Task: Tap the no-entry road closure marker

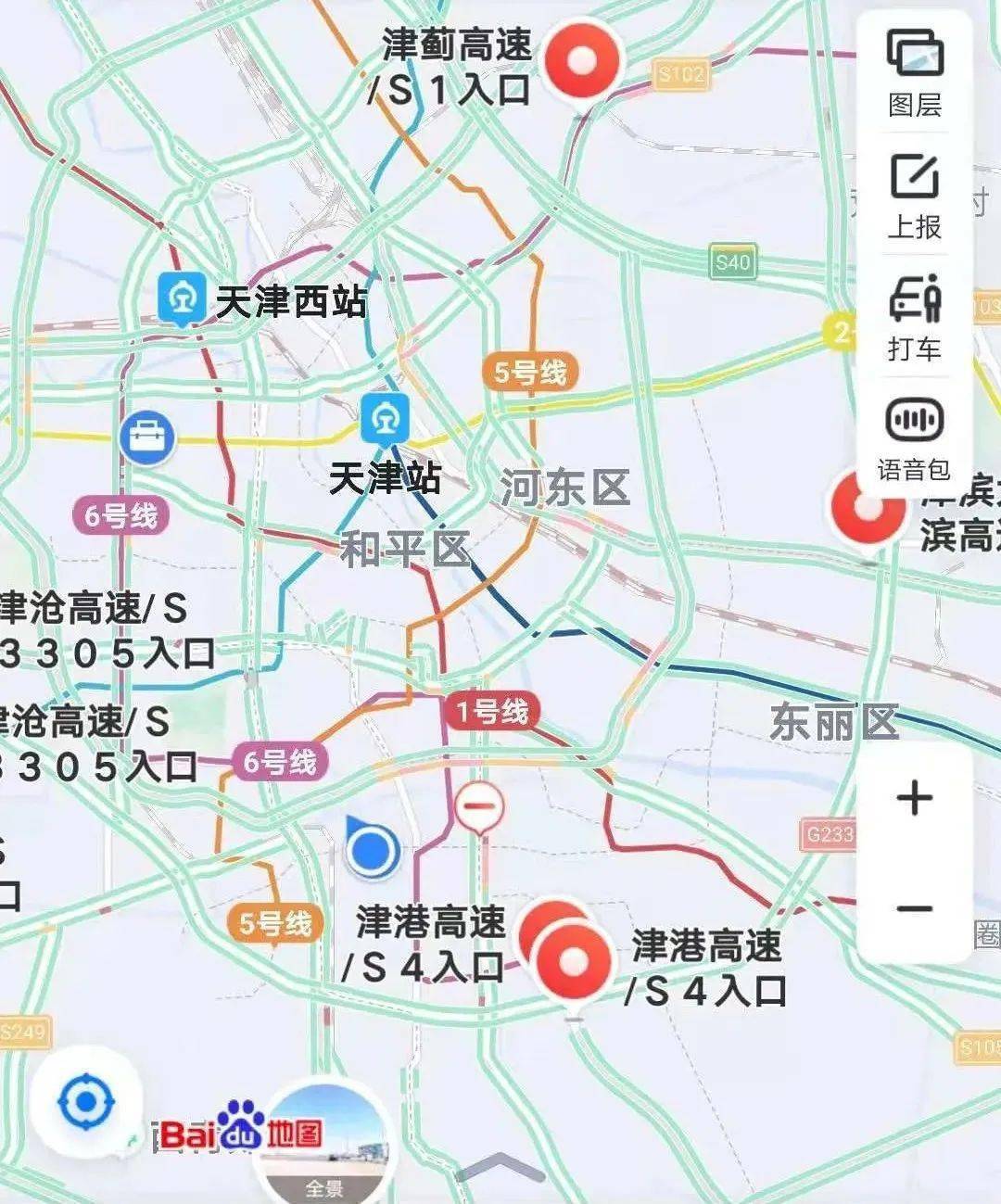Action: pos(479,805)
